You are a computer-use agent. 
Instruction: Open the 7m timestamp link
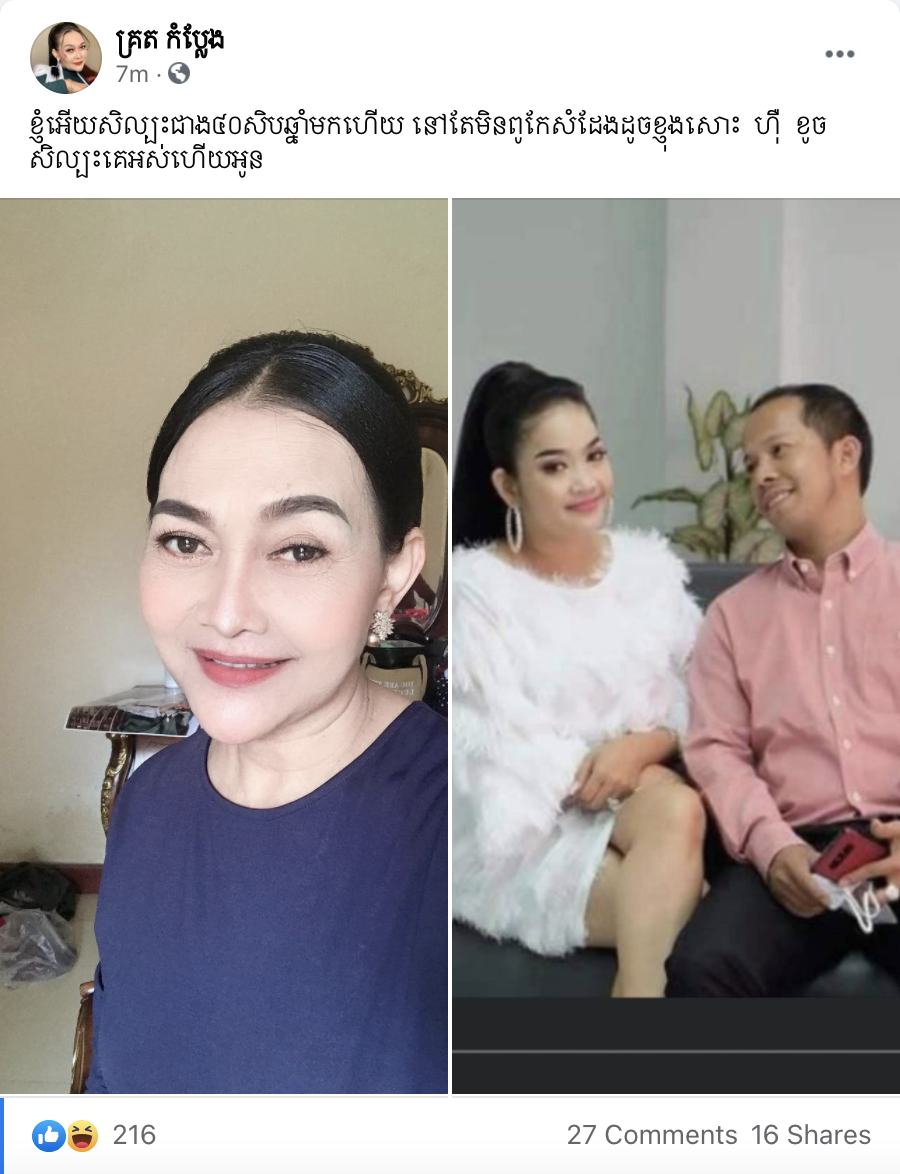[x=131, y=74]
